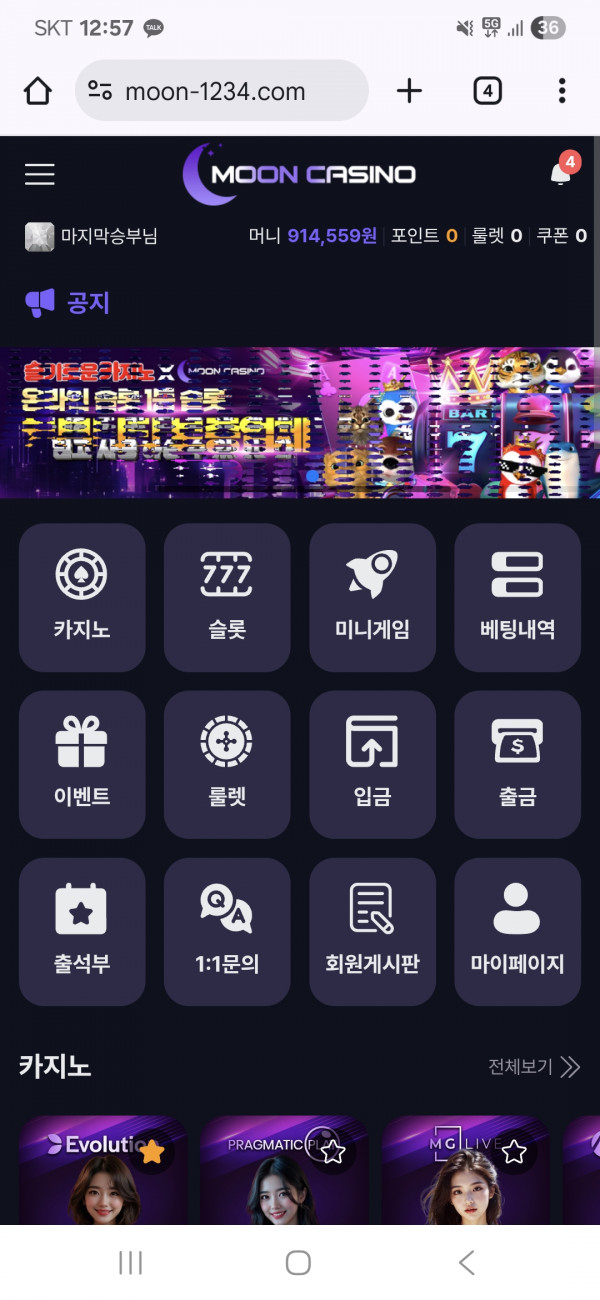The height and width of the screenshot is (1300, 600).
Task: Select the 출금 withdrawal tile
Action: (x=517, y=765)
